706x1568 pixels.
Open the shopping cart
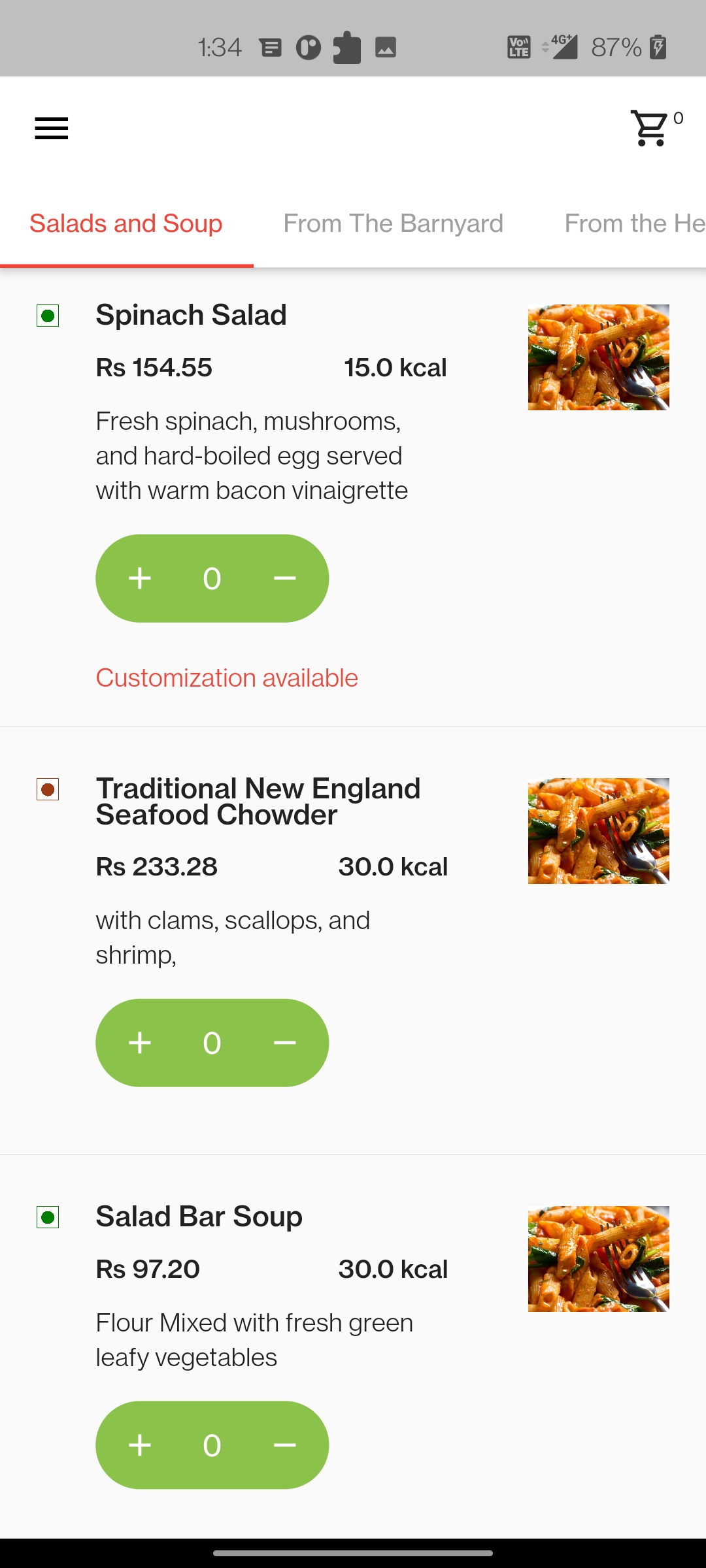pyautogui.click(x=650, y=127)
